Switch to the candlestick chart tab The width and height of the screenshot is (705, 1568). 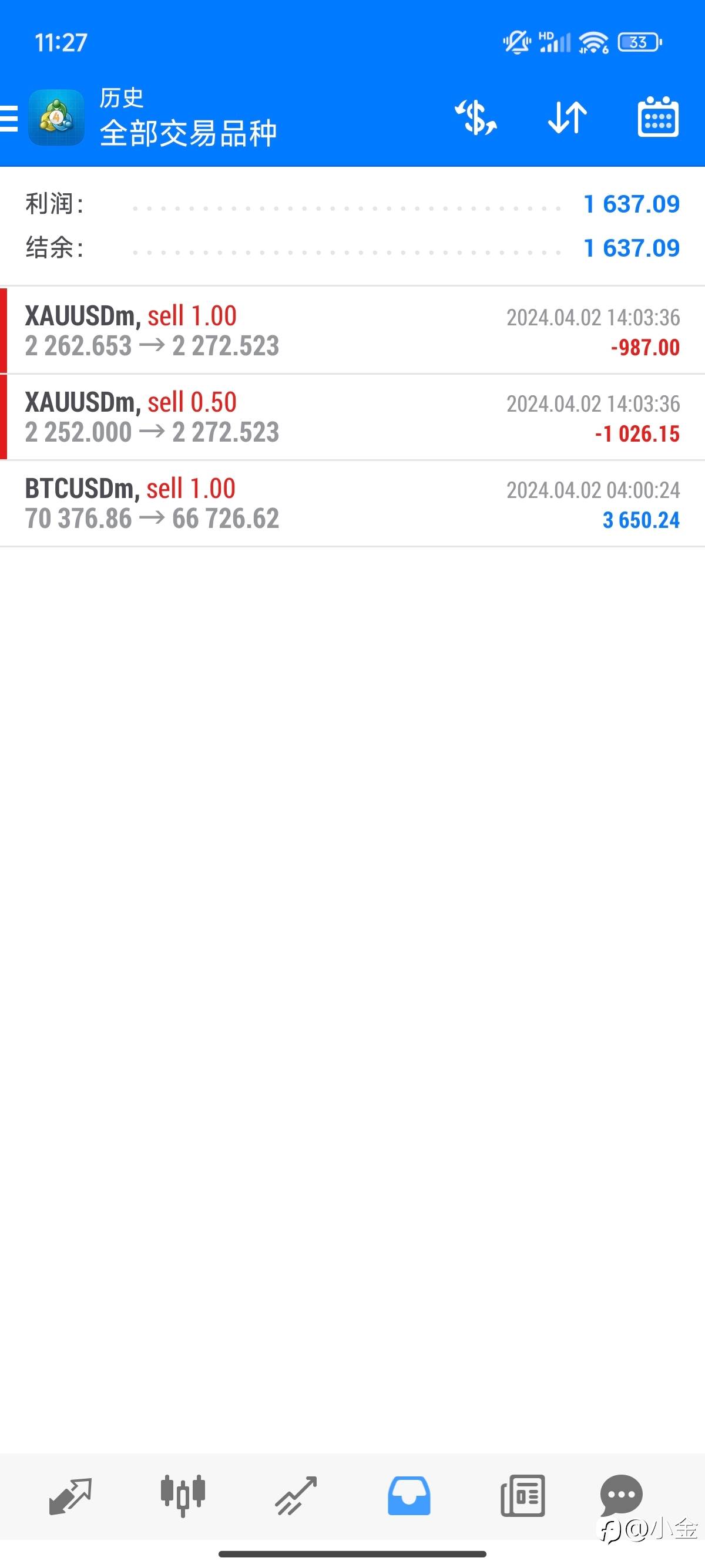click(x=183, y=1495)
